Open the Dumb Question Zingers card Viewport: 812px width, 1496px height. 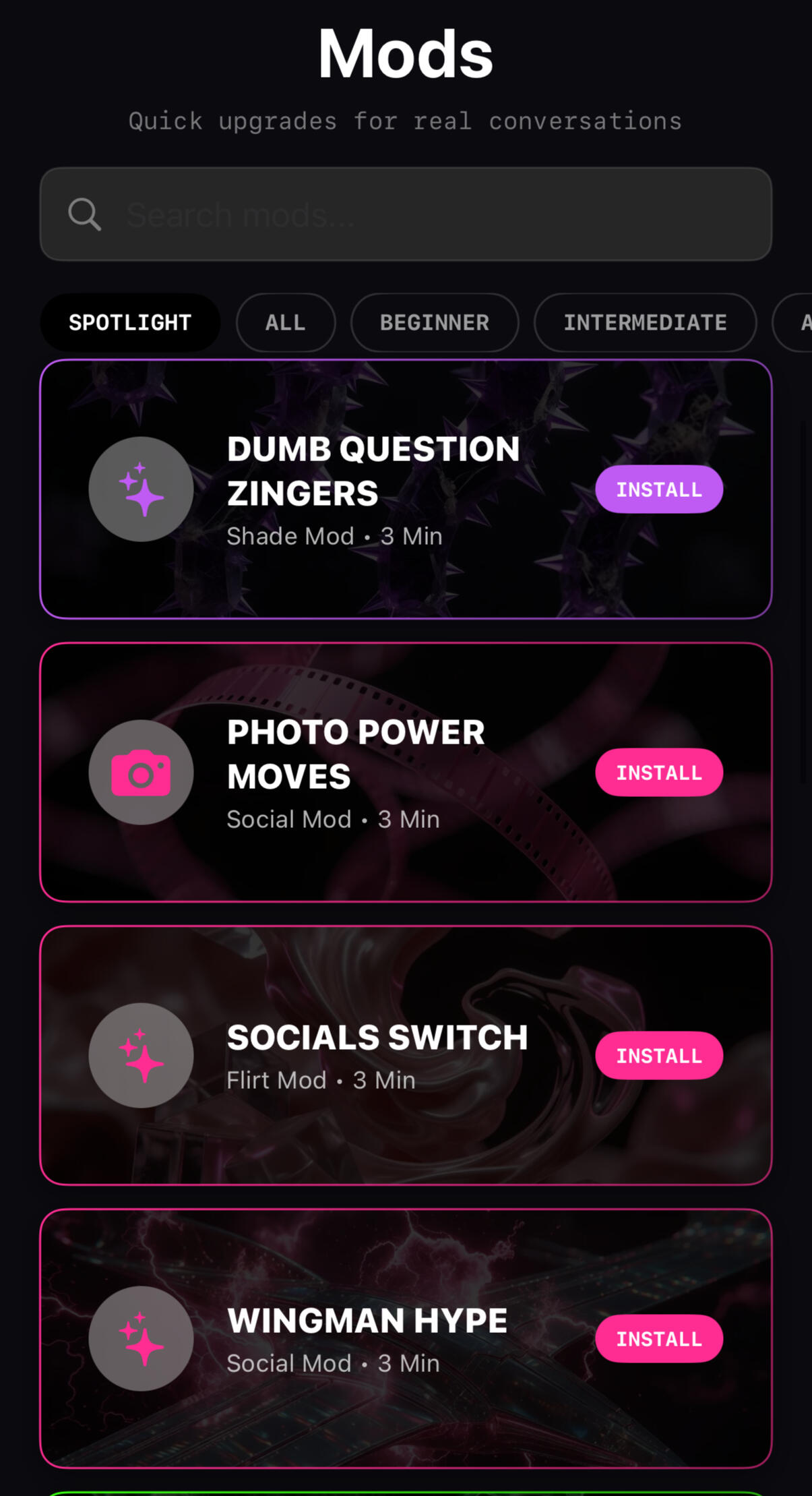(x=373, y=472)
